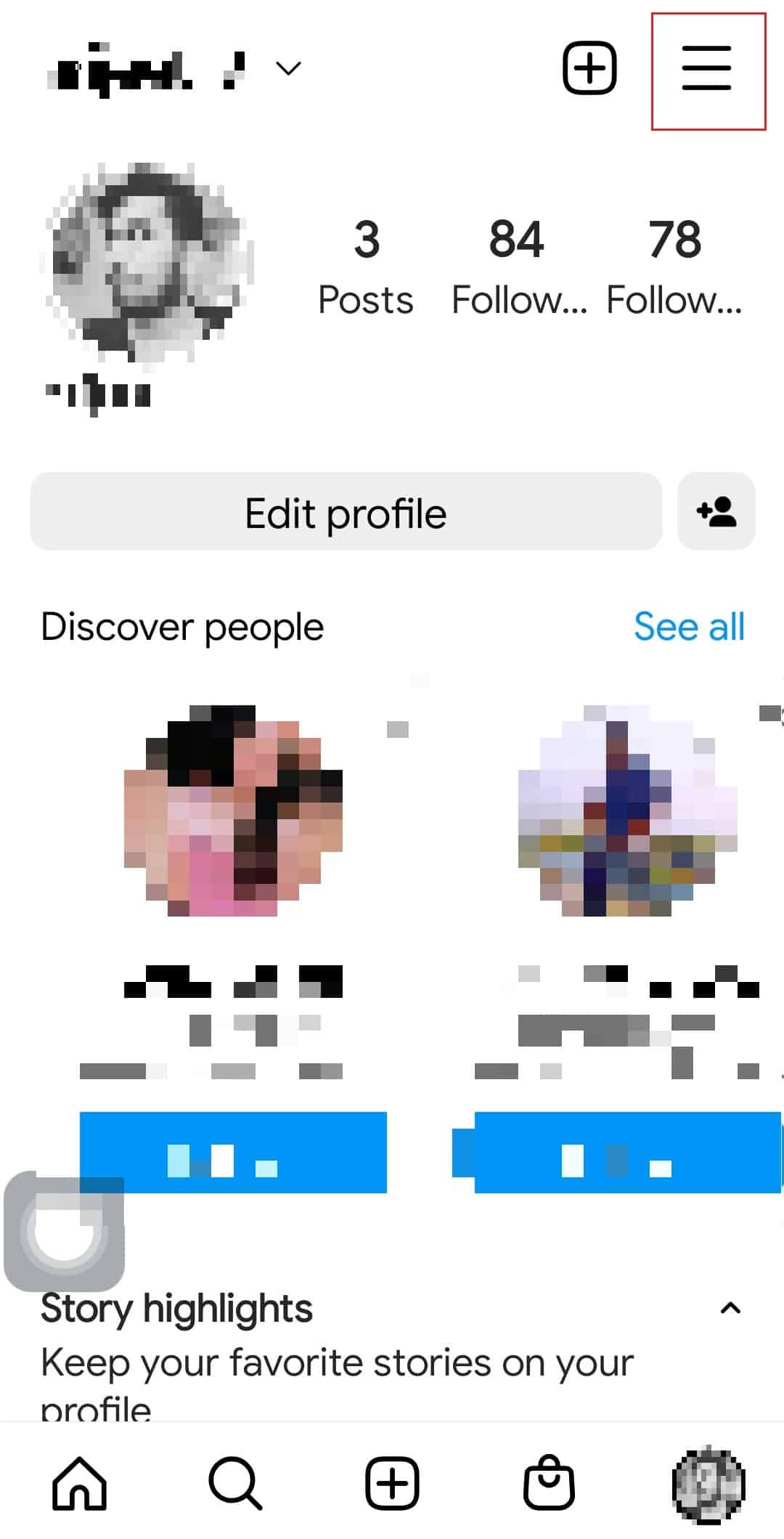The image size is (784, 1539).
Task: Tap the create new post icon in the header
Action: click(x=589, y=69)
